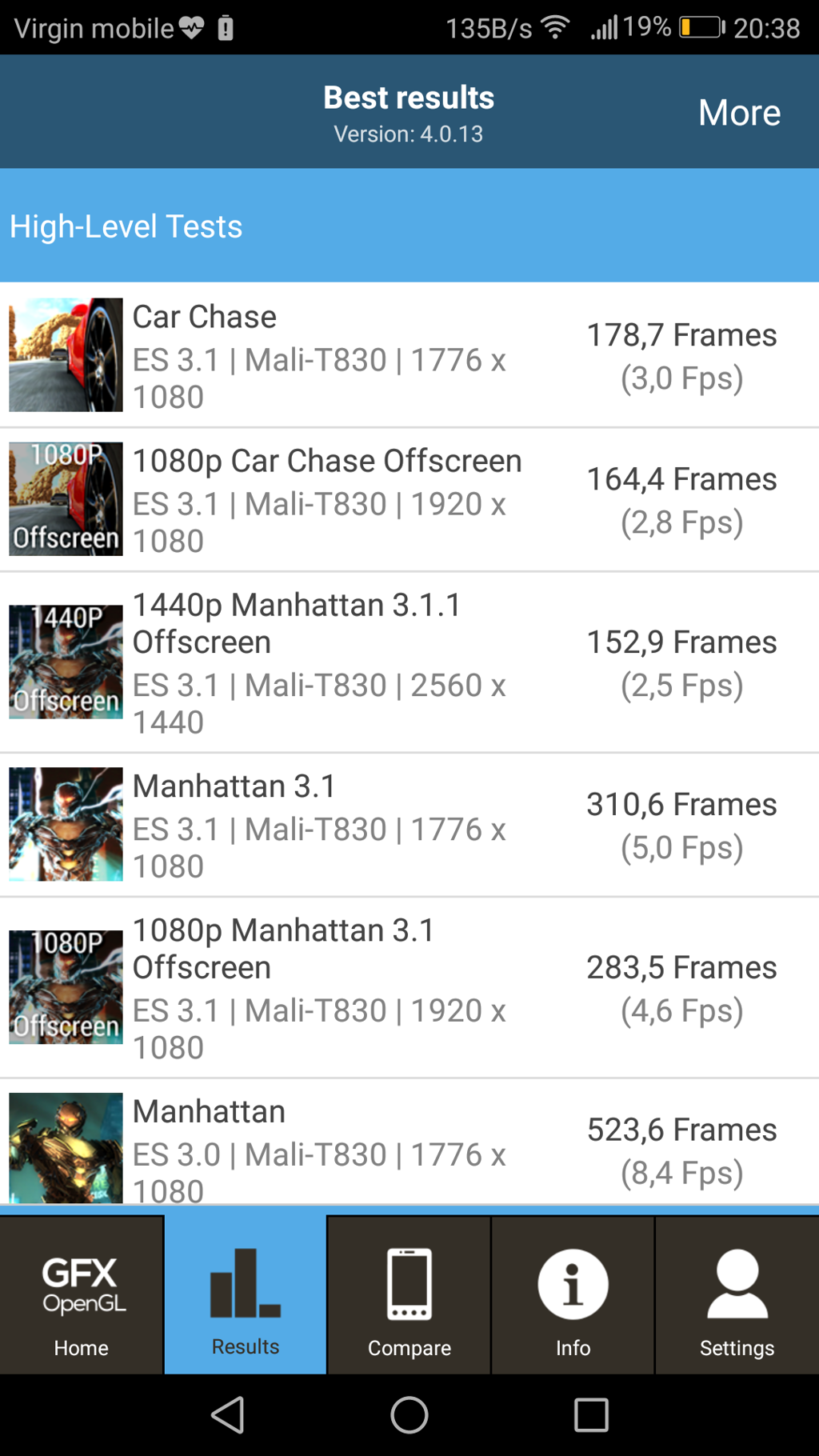The image size is (819, 1456).
Task: Go to the Home tab
Action: point(82,1295)
